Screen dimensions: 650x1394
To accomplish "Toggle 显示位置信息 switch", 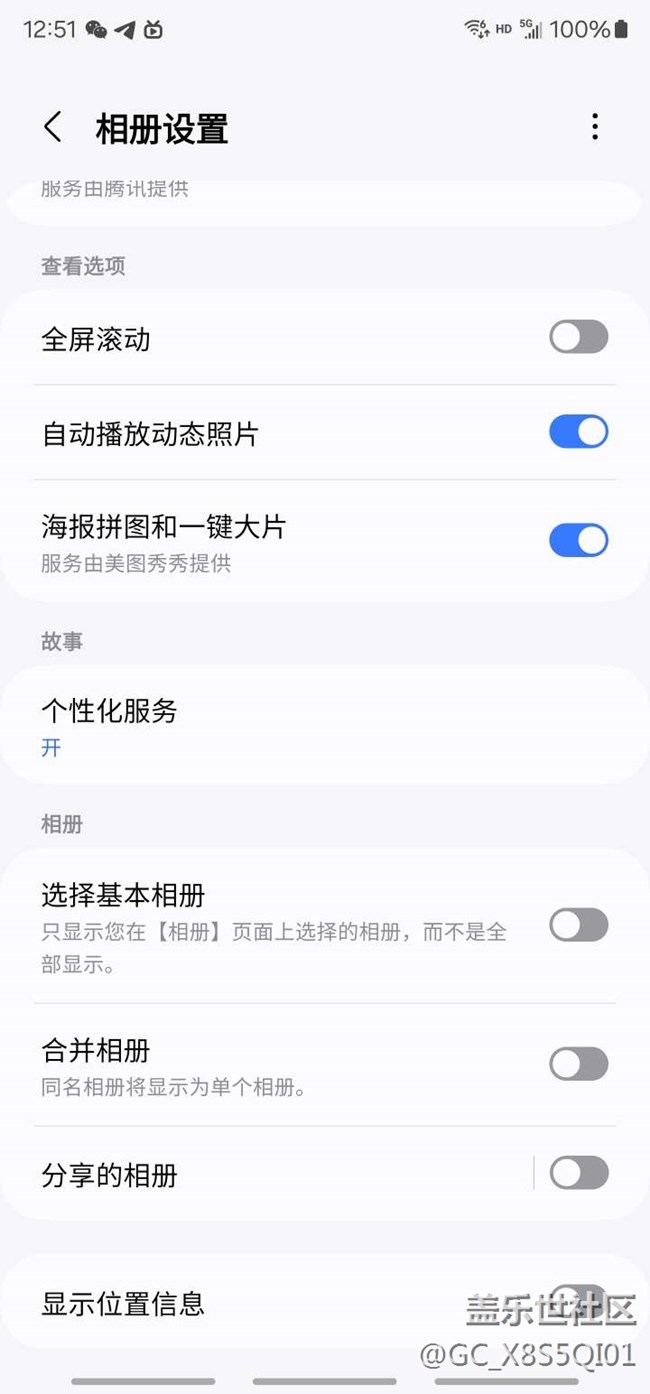I will [578, 1298].
